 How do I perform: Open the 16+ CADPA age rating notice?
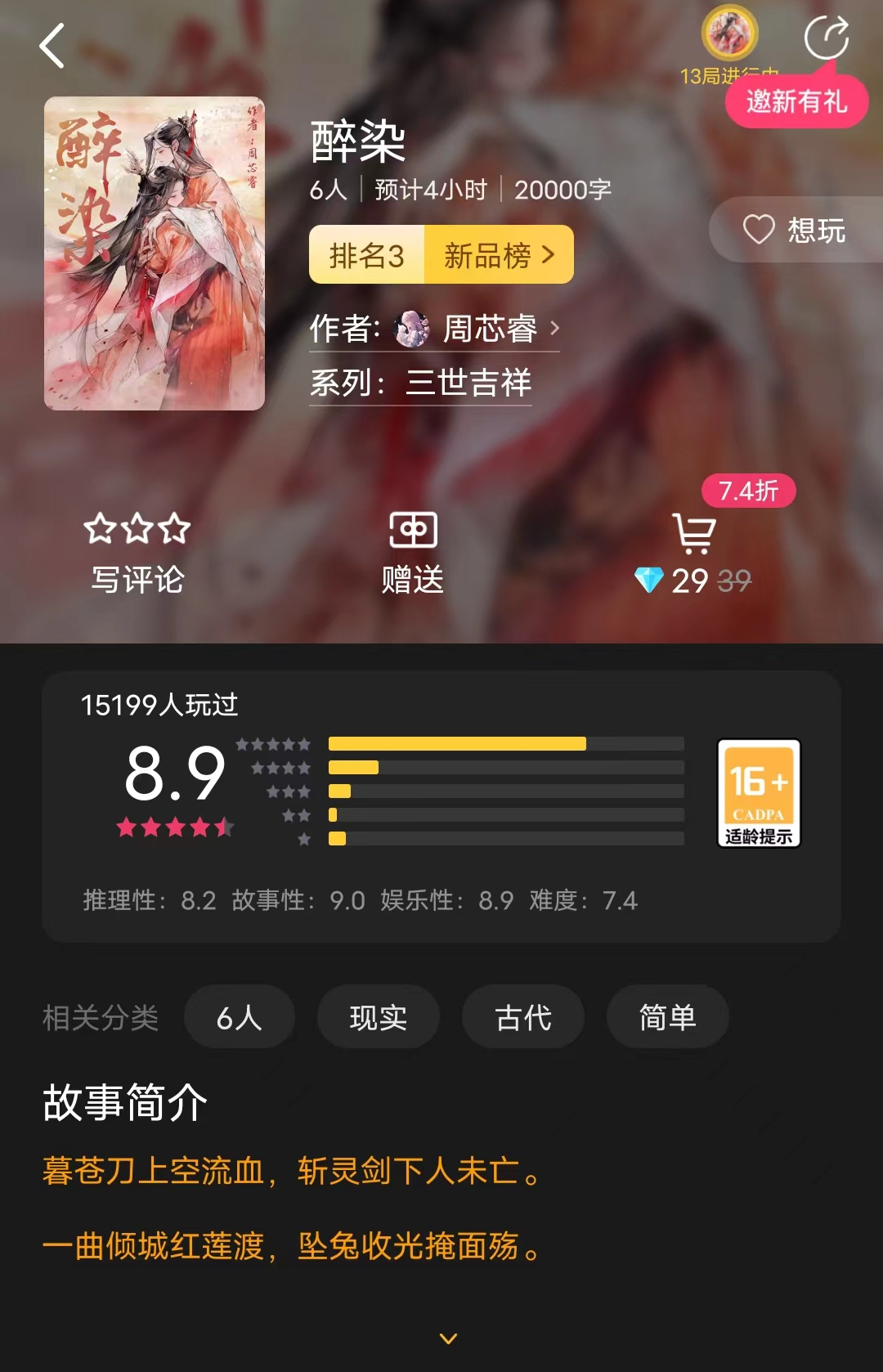pyautogui.click(x=758, y=792)
